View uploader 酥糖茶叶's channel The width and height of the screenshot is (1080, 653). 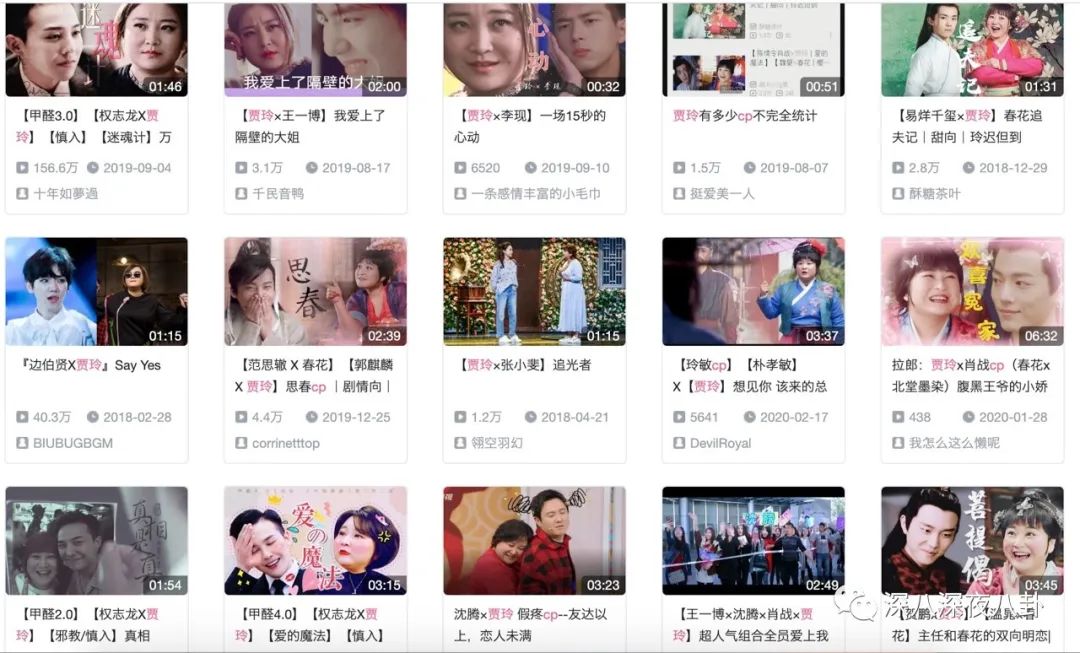934,193
